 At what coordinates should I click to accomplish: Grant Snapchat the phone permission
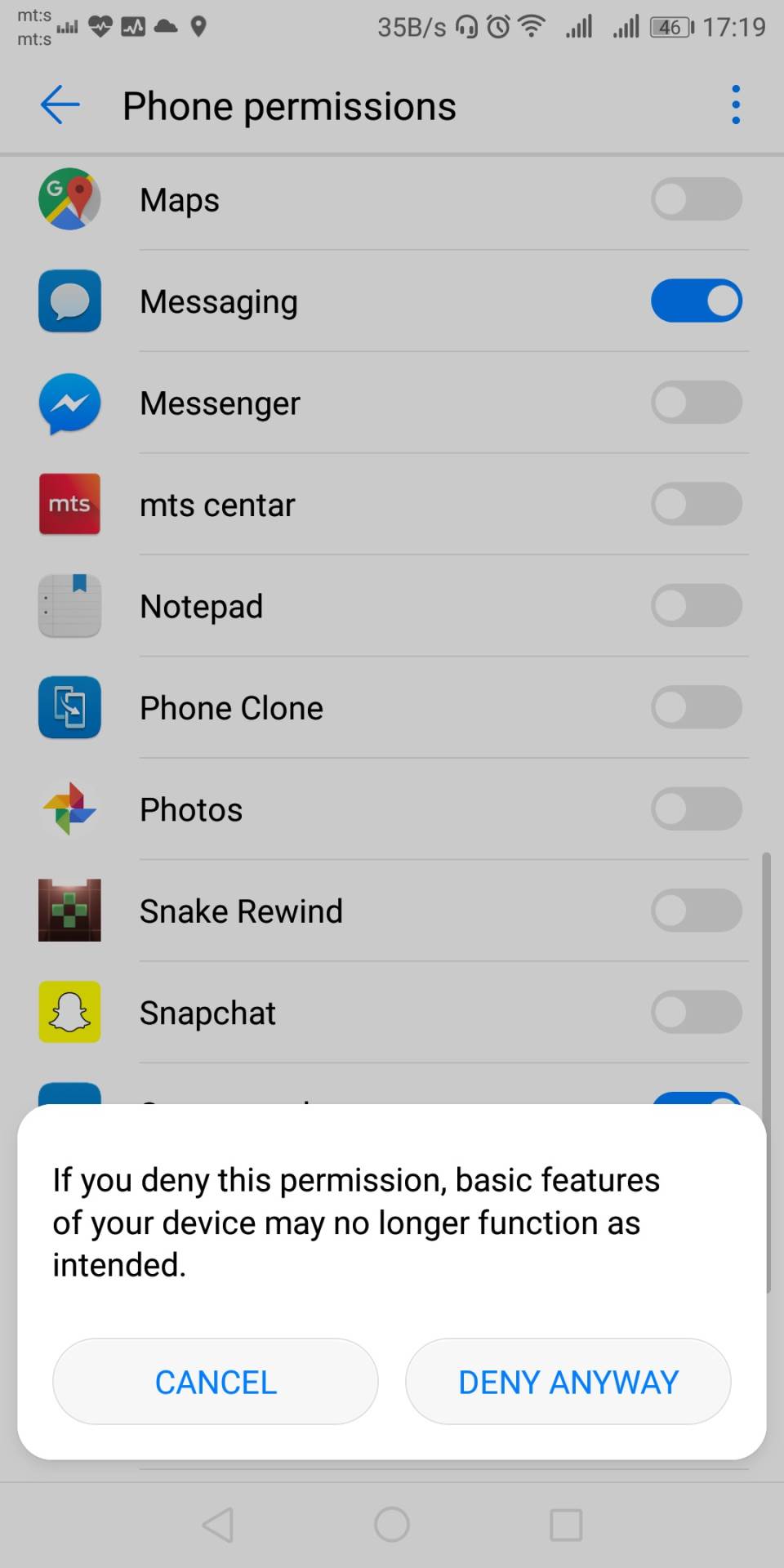point(696,1013)
